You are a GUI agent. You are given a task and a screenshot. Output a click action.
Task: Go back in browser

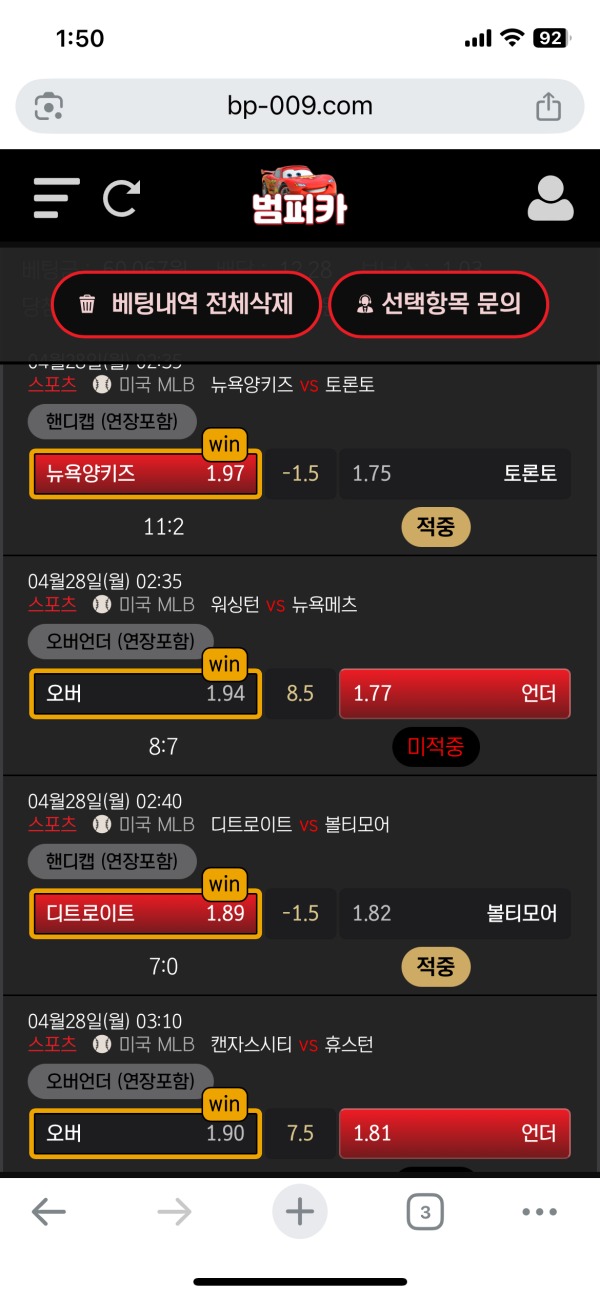point(48,1212)
